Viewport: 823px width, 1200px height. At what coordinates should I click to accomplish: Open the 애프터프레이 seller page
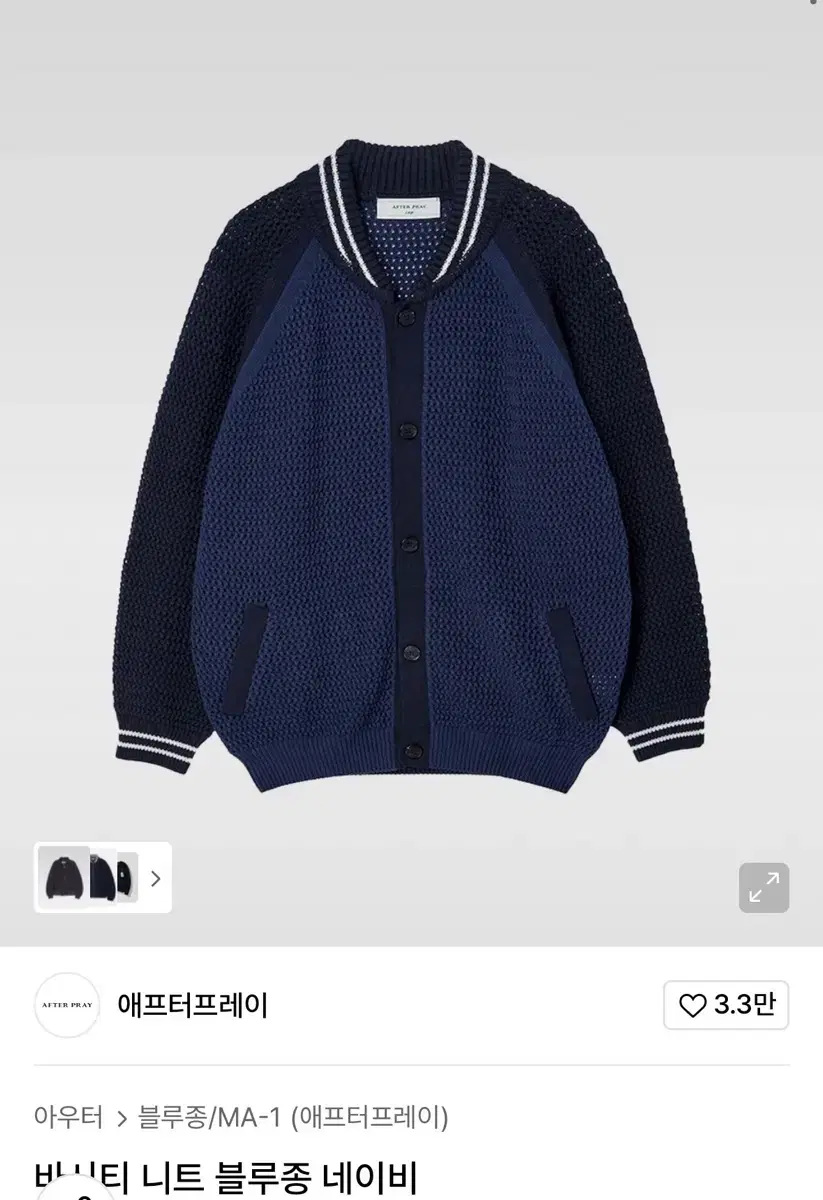[193, 1006]
